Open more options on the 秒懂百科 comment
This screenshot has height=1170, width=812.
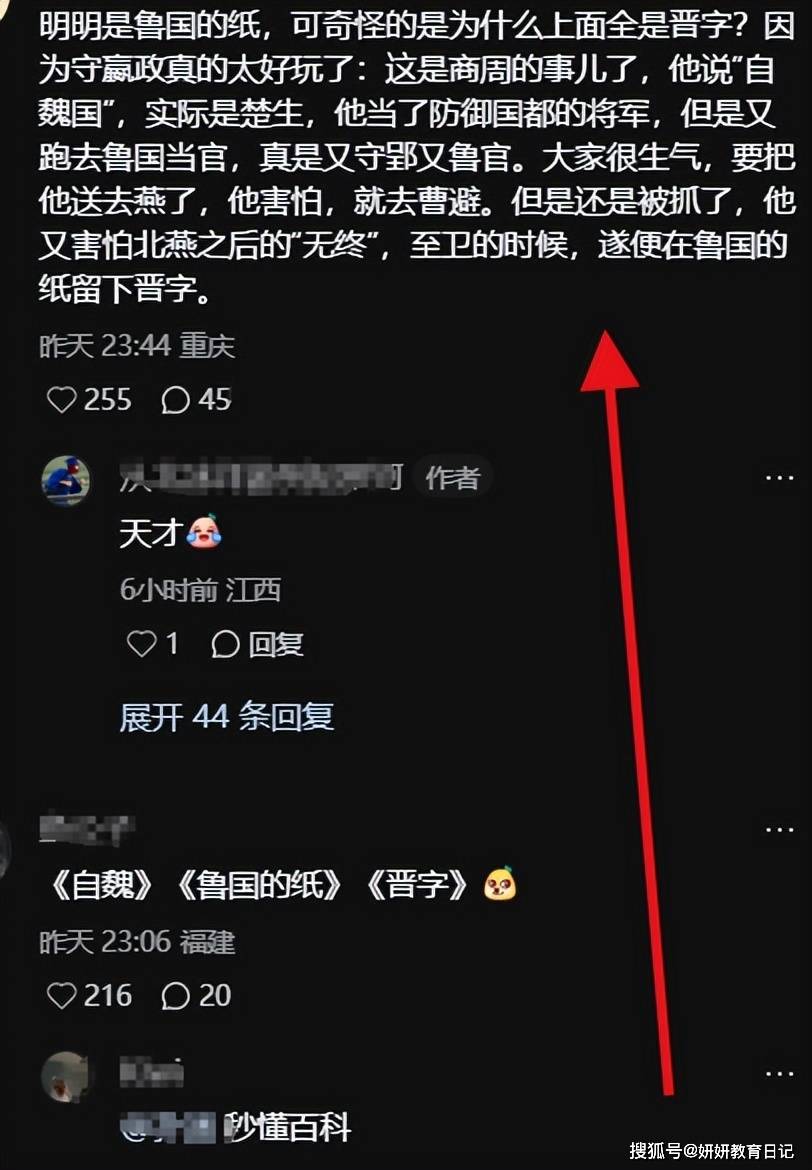(779, 1072)
